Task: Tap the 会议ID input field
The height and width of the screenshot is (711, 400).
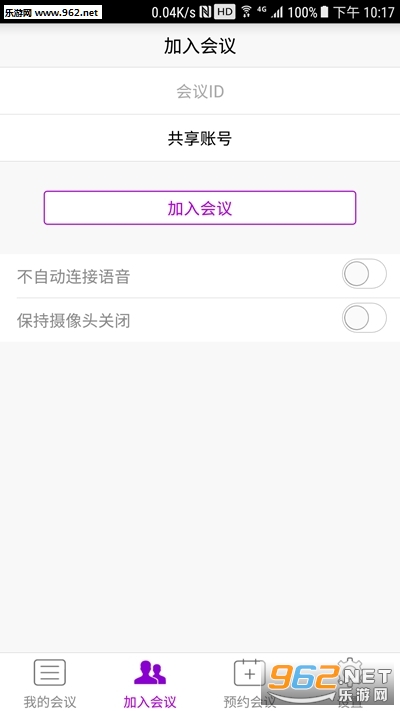Action: tap(200, 92)
